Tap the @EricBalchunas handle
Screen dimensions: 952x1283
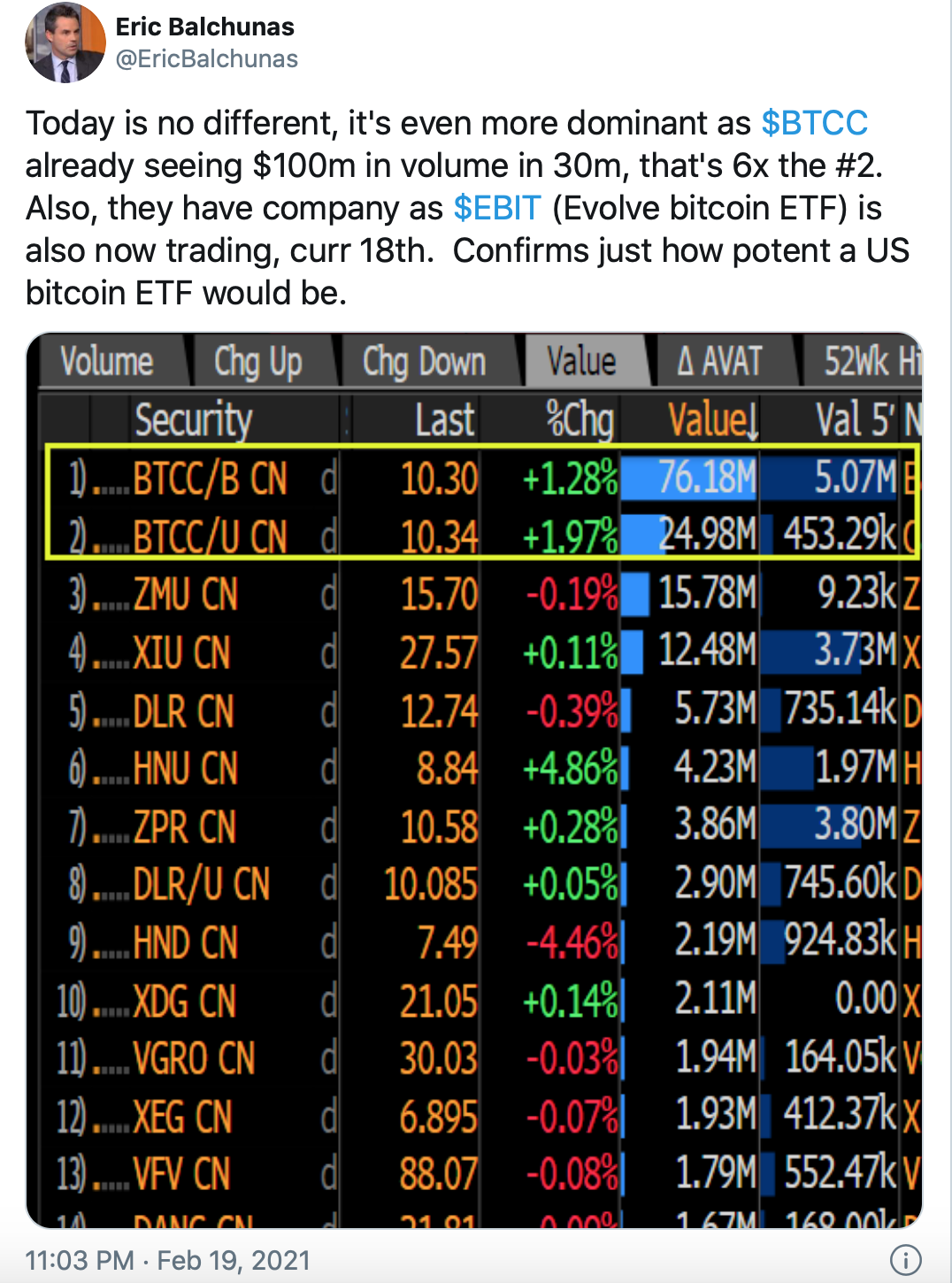click(x=207, y=59)
